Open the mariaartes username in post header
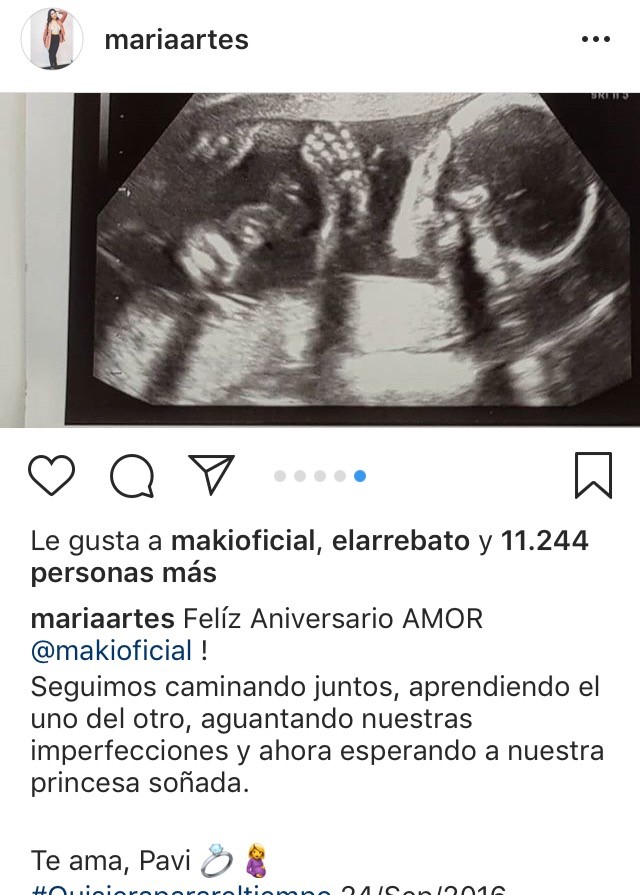640x895 pixels. click(x=176, y=40)
